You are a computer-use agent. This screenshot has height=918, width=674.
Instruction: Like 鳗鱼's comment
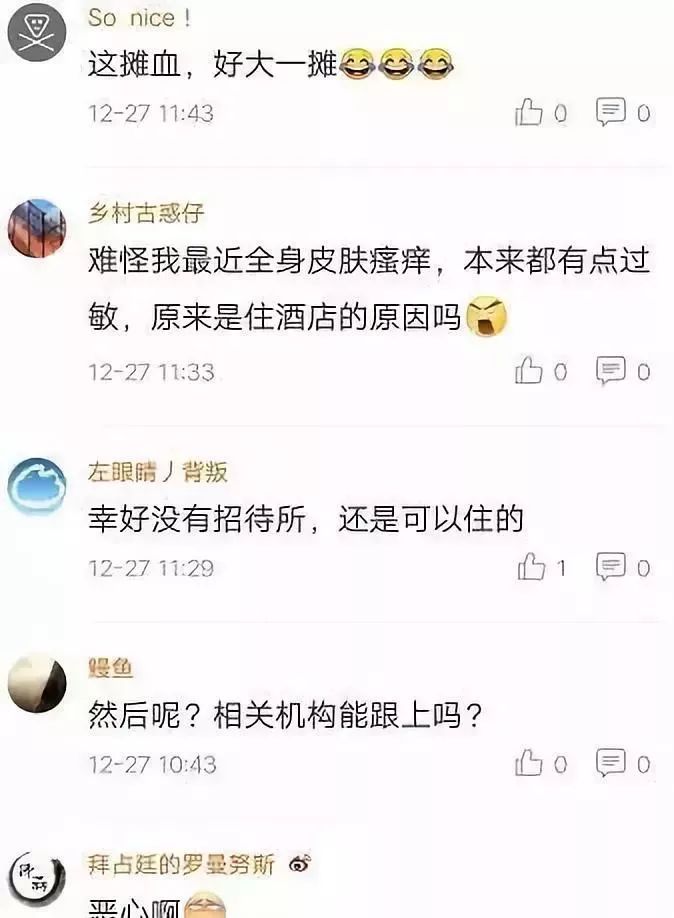[529, 764]
